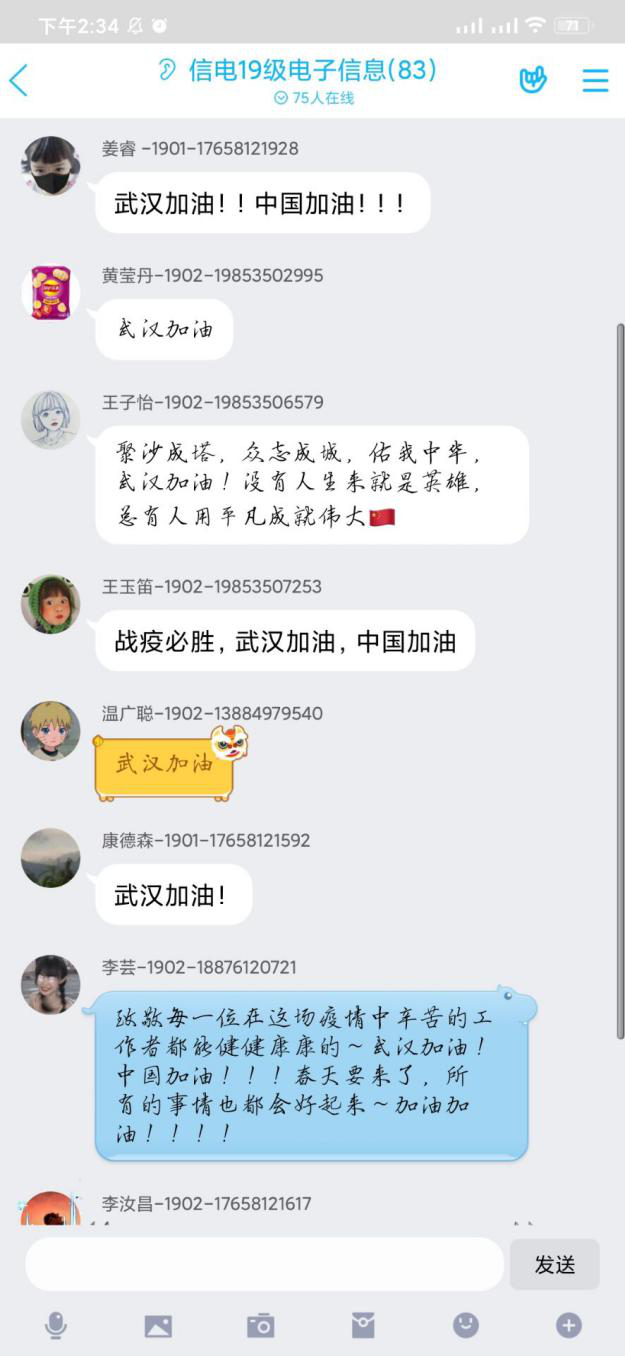View 黄莹丹's profile avatar
The width and height of the screenshot is (625, 1356).
(51, 293)
